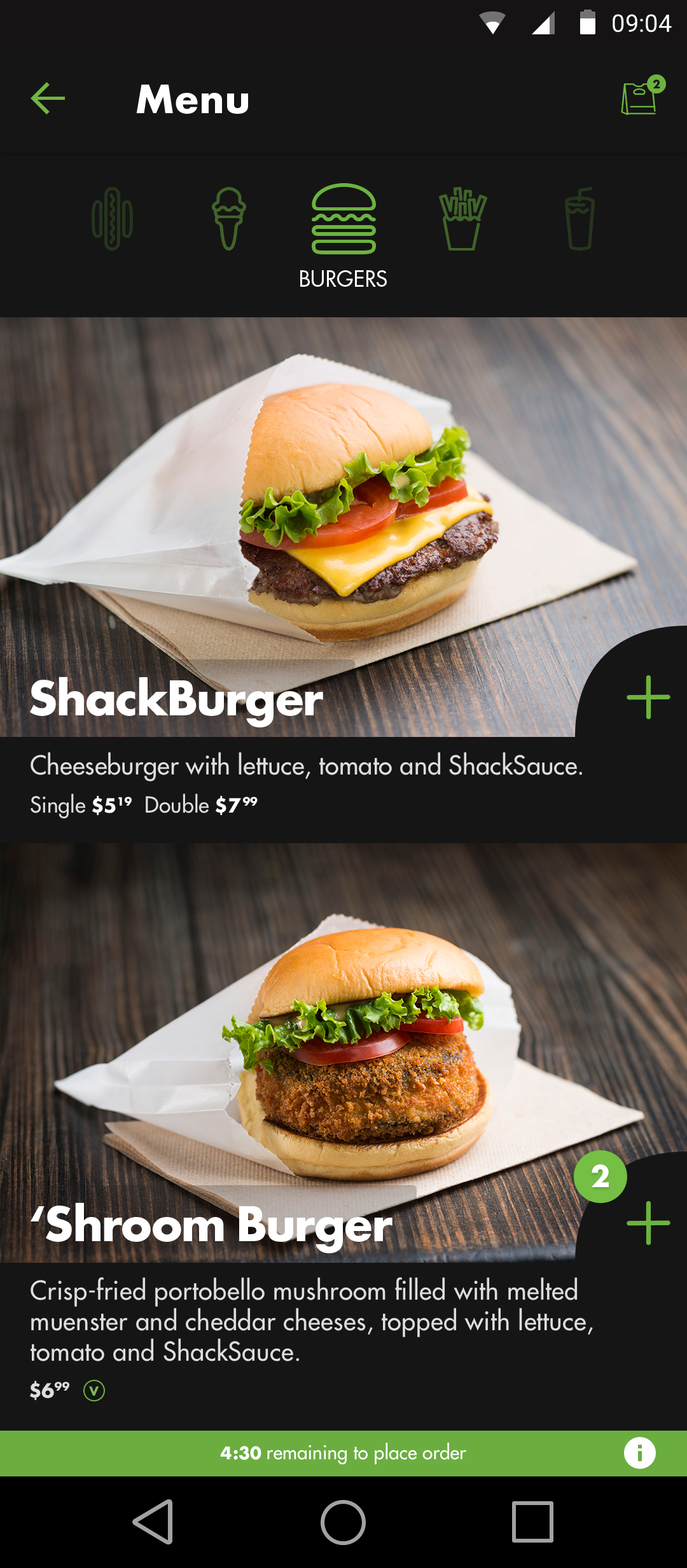The image size is (687, 1568).
Task: Open the shopping bag cart
Action: click(x=640, y=99)
